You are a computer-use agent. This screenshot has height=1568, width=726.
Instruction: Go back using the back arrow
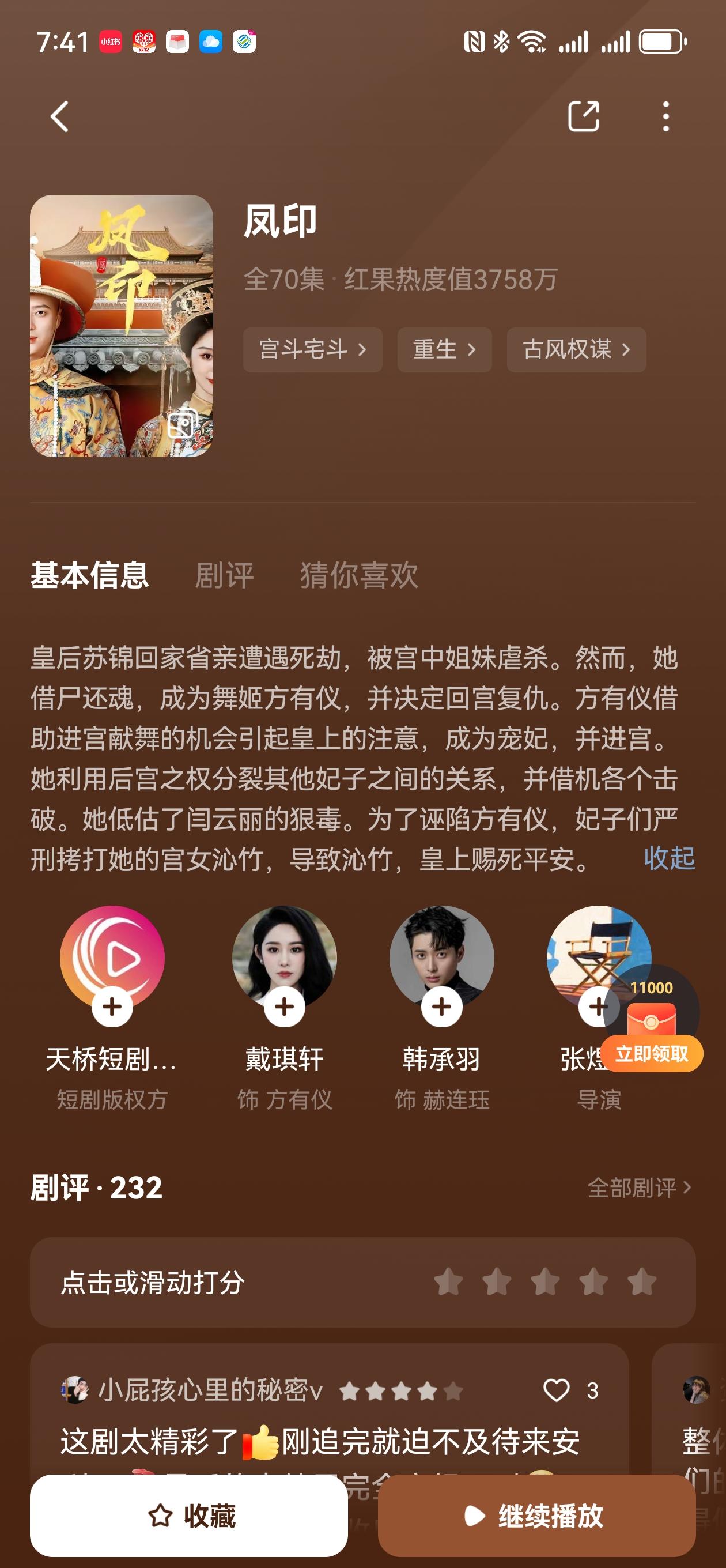(x=58, y=116)
